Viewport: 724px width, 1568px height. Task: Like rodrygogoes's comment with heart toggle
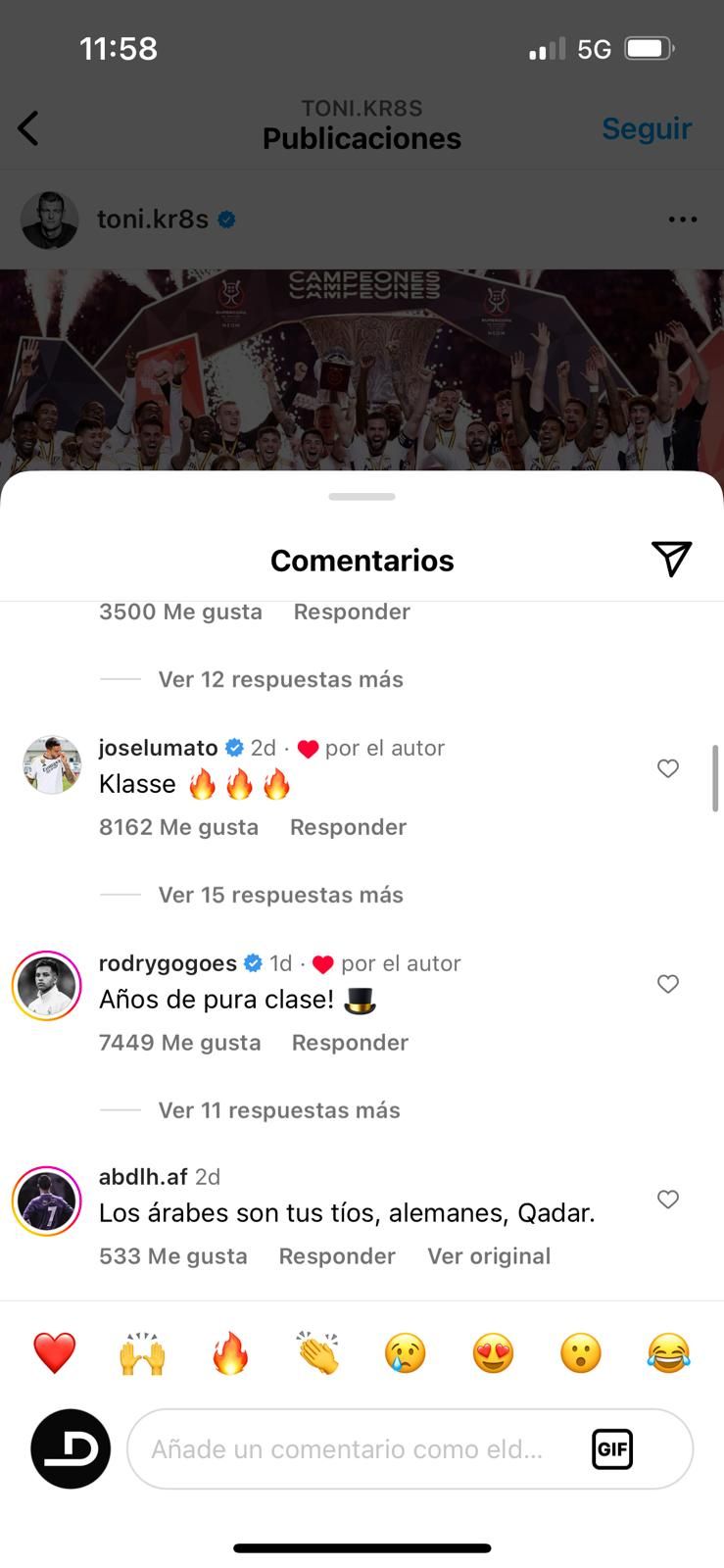tap(668, 984)
